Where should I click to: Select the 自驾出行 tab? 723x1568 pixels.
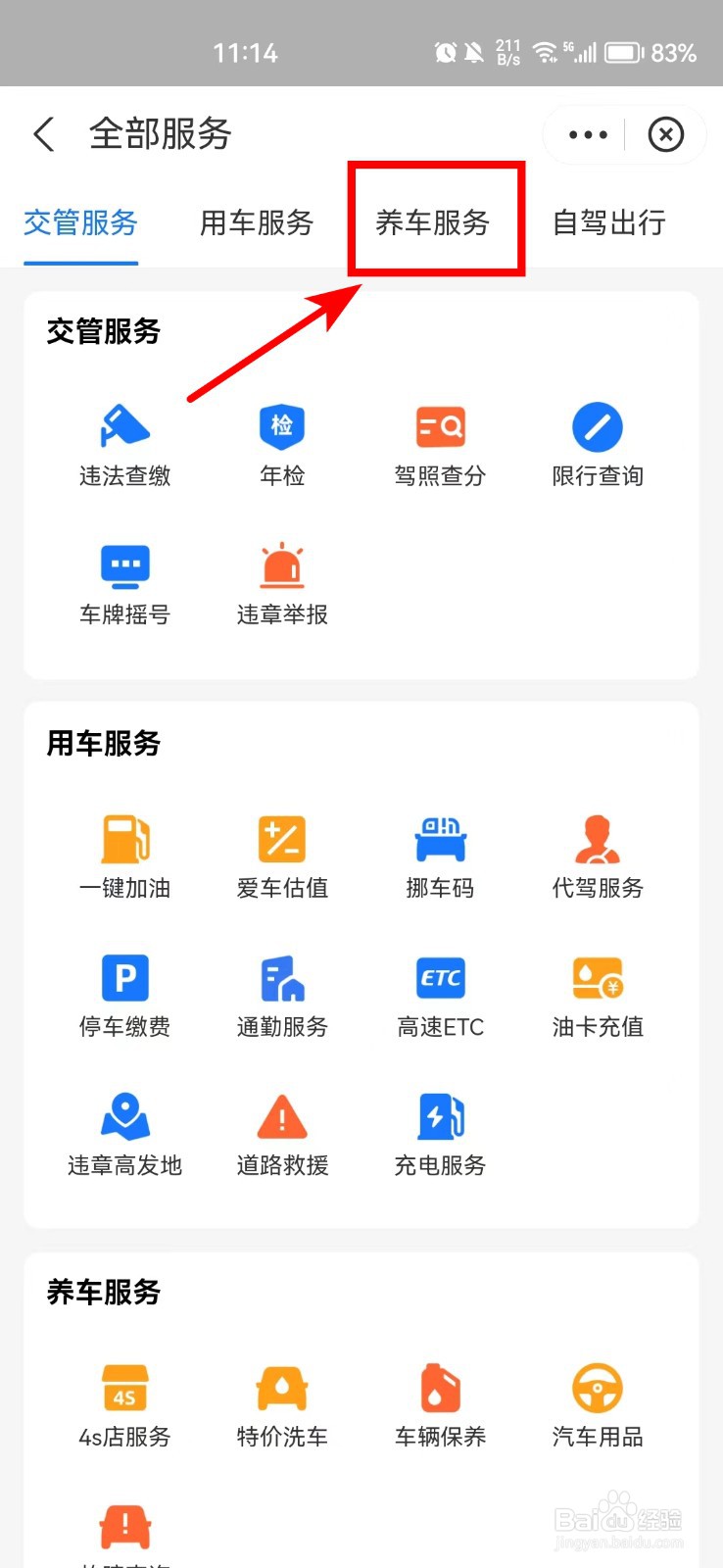tap(609, 222)
